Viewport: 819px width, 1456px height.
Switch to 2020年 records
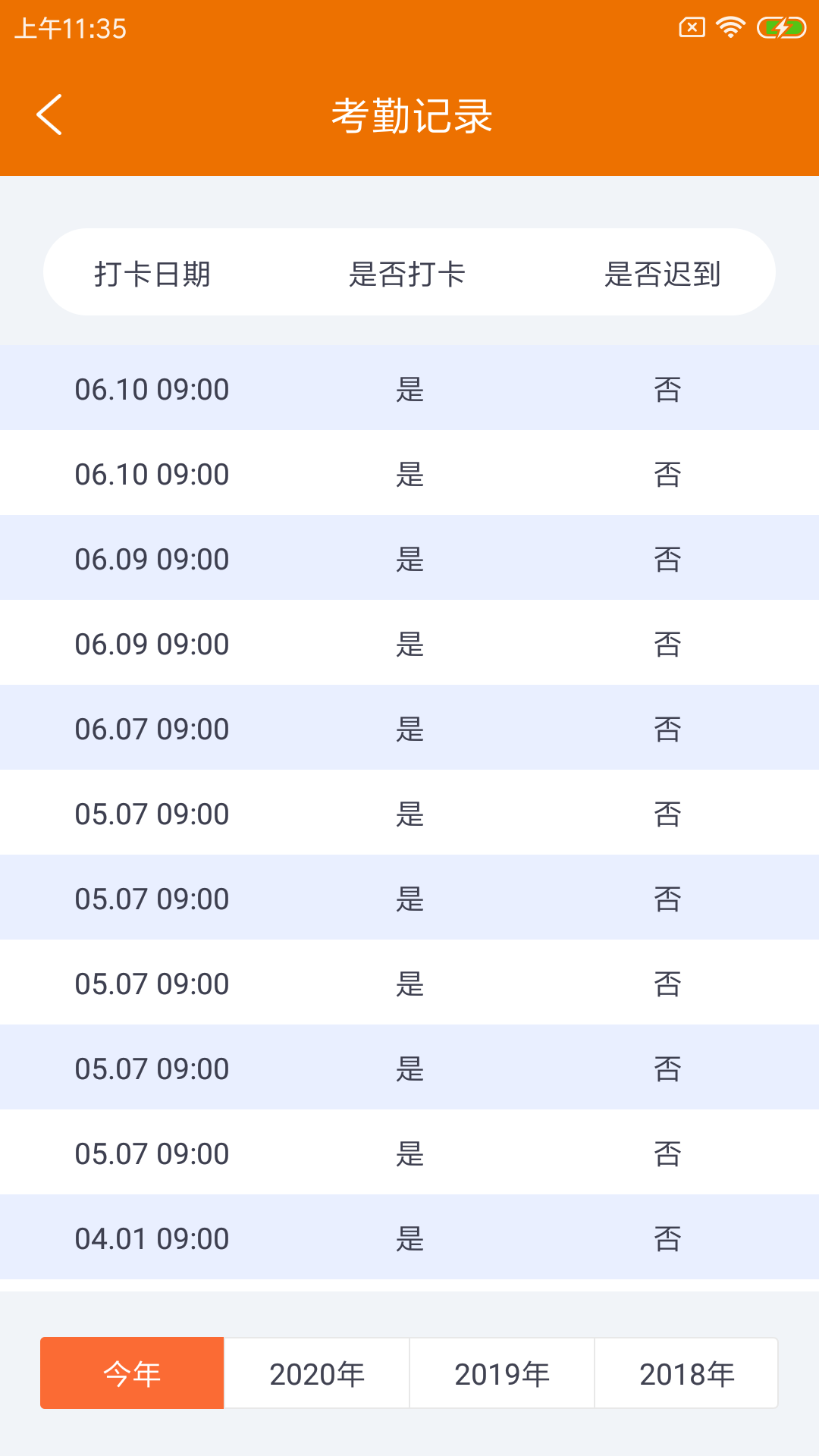pos(317,1373)
